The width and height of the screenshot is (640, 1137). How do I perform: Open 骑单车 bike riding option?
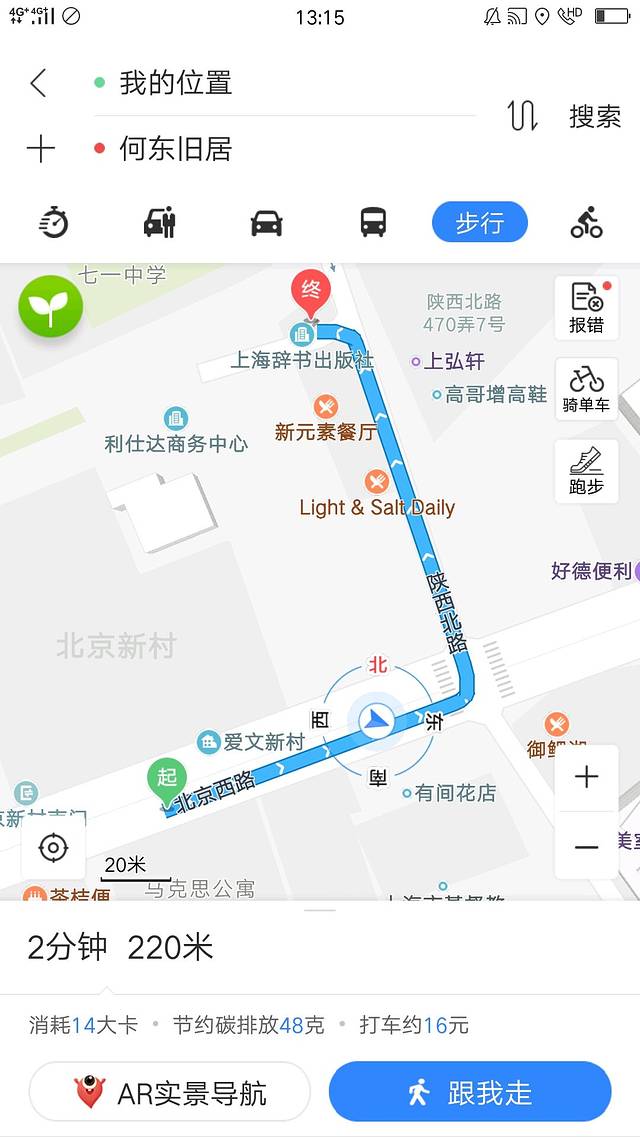(x=586, y=389)
